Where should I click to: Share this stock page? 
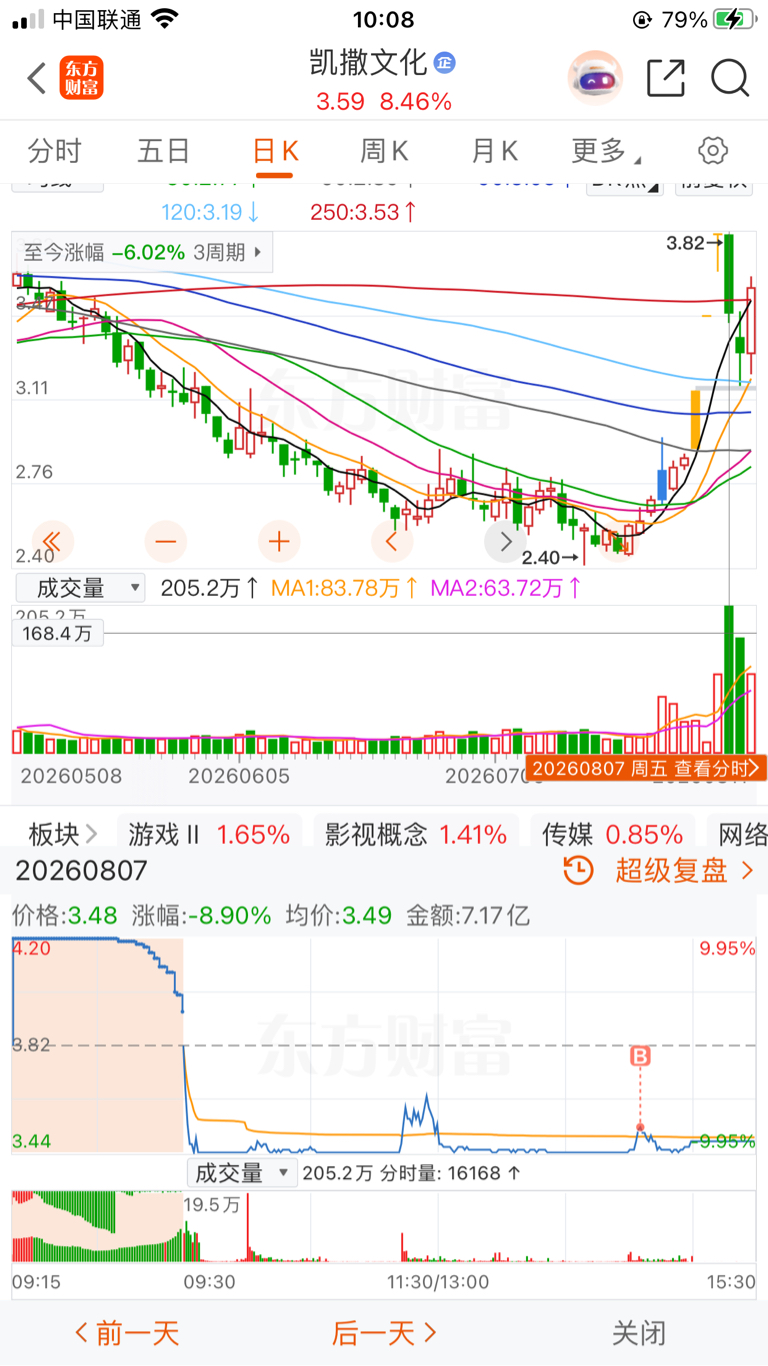(666, 78)
